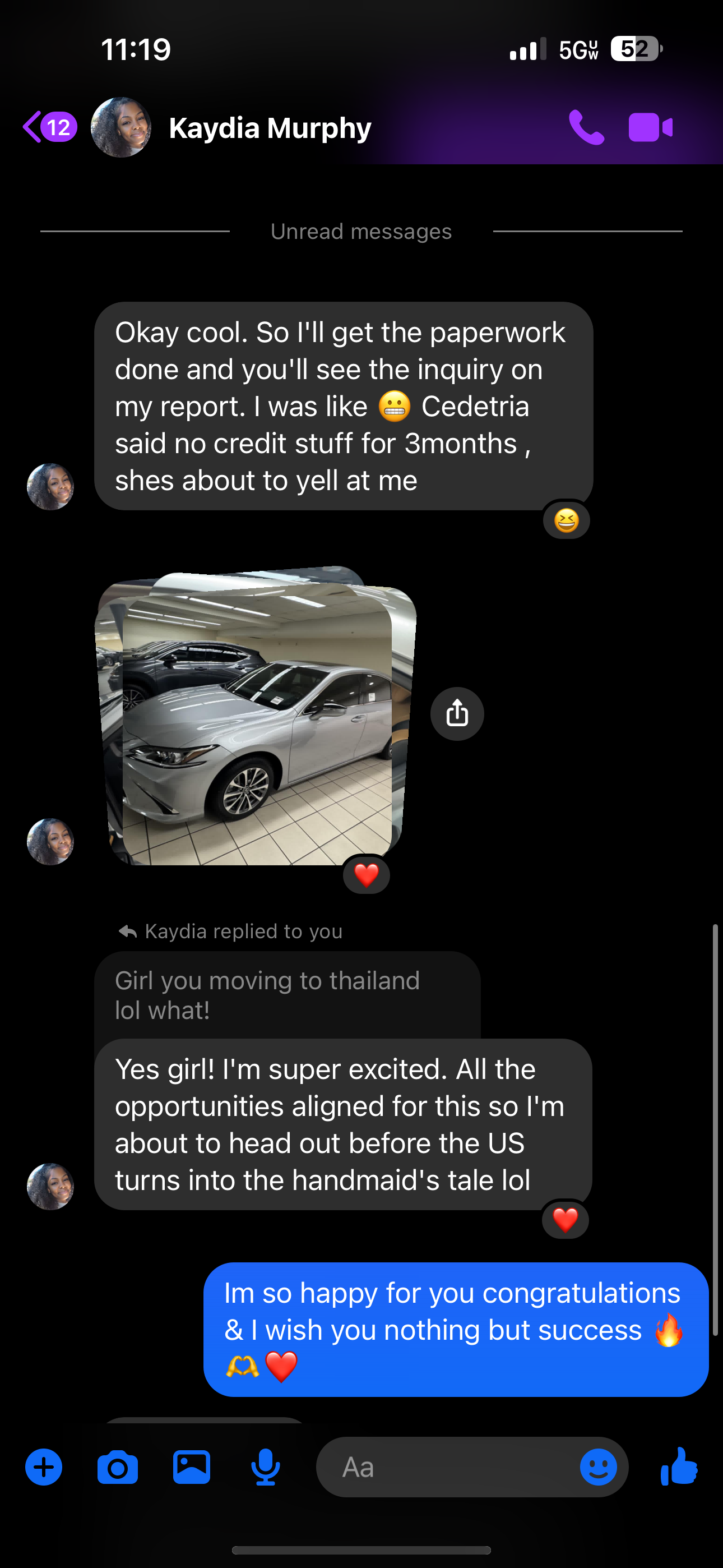
Task: View the quoted "Girl you moving to thailand" message
Action: (286, 995)
